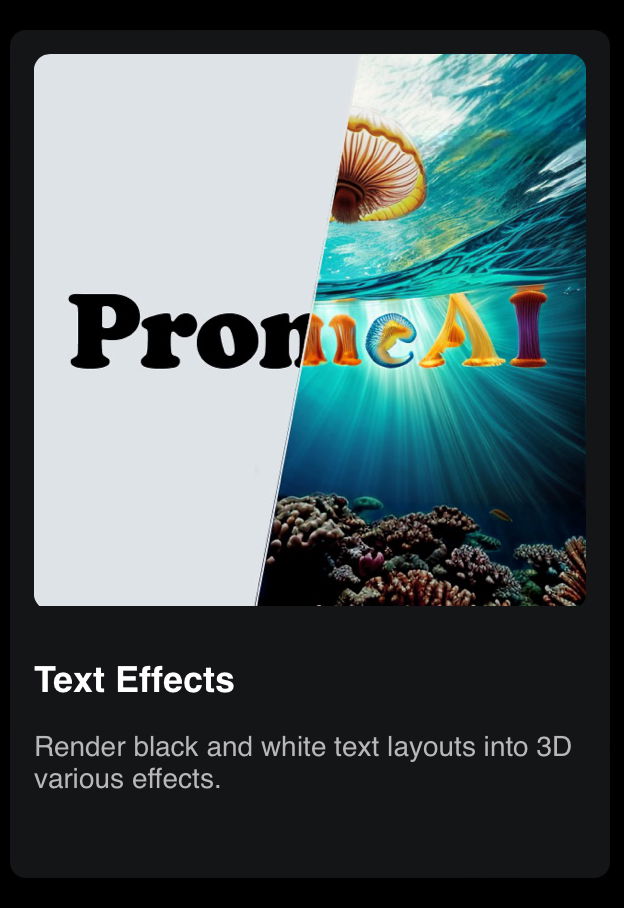Open the Text Effects feature card
The width and height of the screenshot is (624, 908).
point(310,450)
